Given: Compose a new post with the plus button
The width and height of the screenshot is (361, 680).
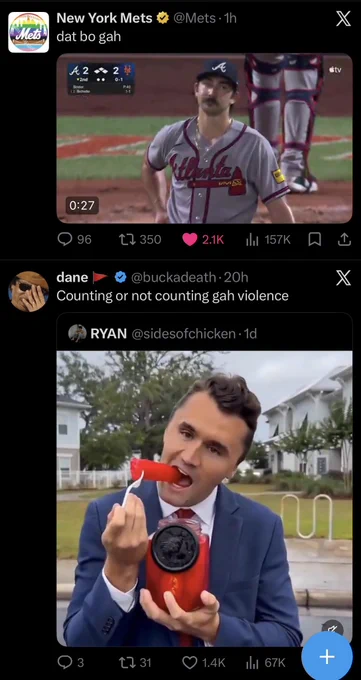Looking at the screenshot, I should [x=327, y=657].
